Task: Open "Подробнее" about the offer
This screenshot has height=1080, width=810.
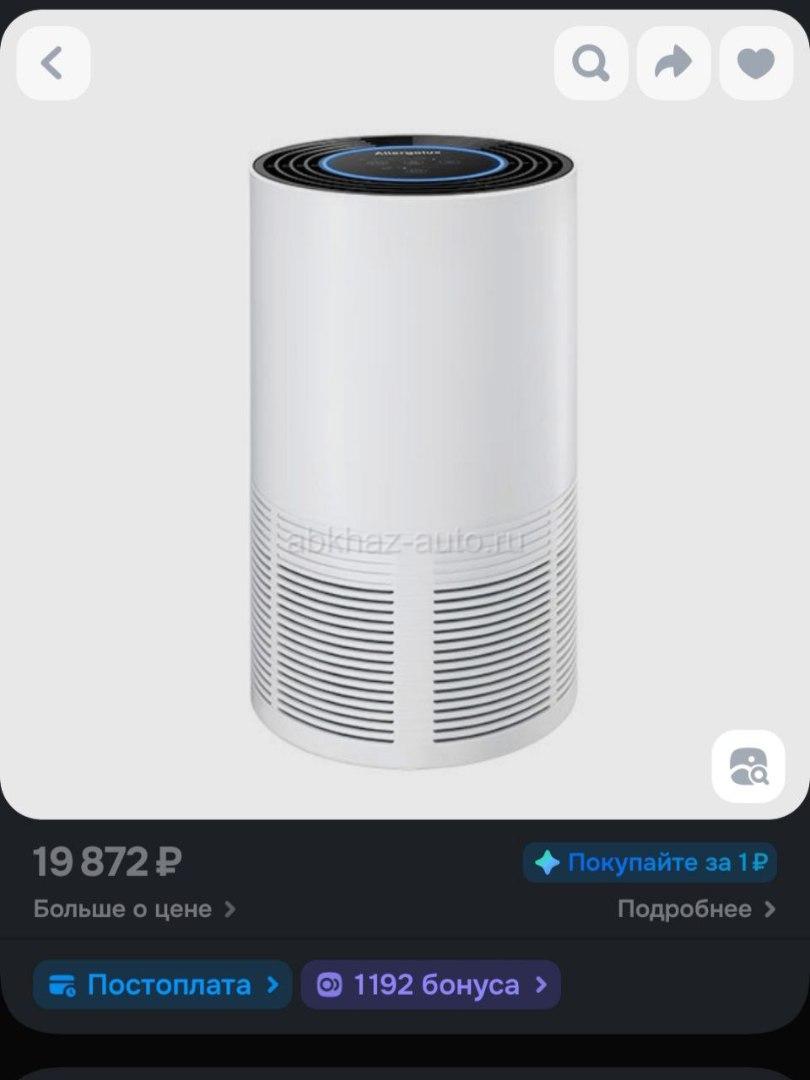Action: [x=696, y=909]
